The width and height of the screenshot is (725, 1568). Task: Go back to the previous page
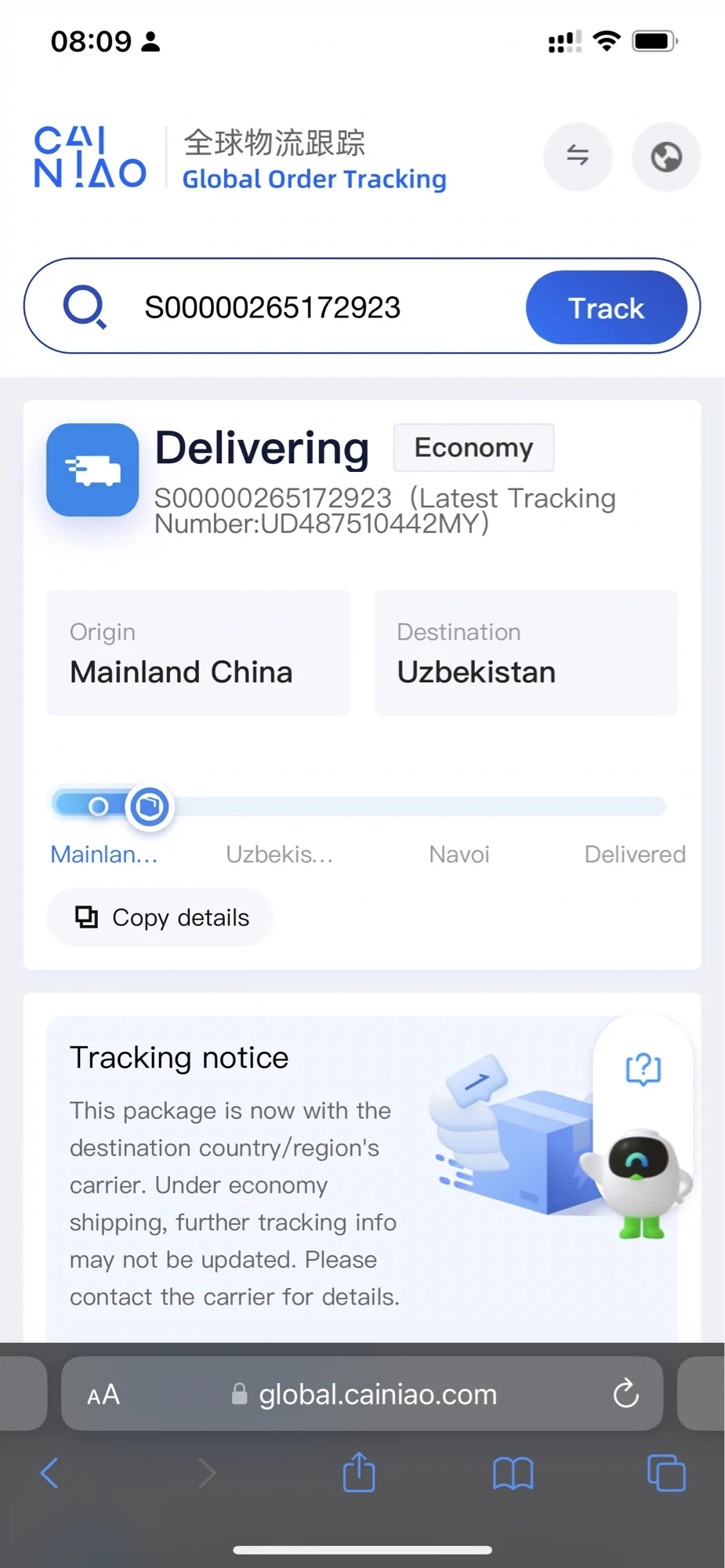pos(49,1473)
